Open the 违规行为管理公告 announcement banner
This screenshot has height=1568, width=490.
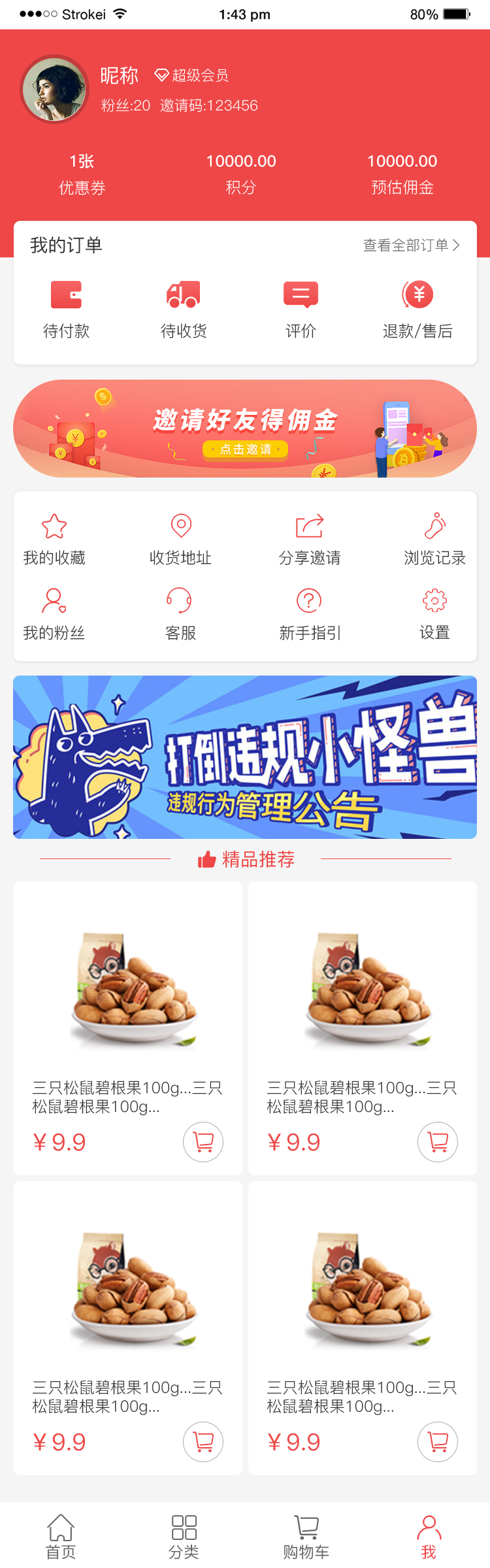(x=245, y=757)
